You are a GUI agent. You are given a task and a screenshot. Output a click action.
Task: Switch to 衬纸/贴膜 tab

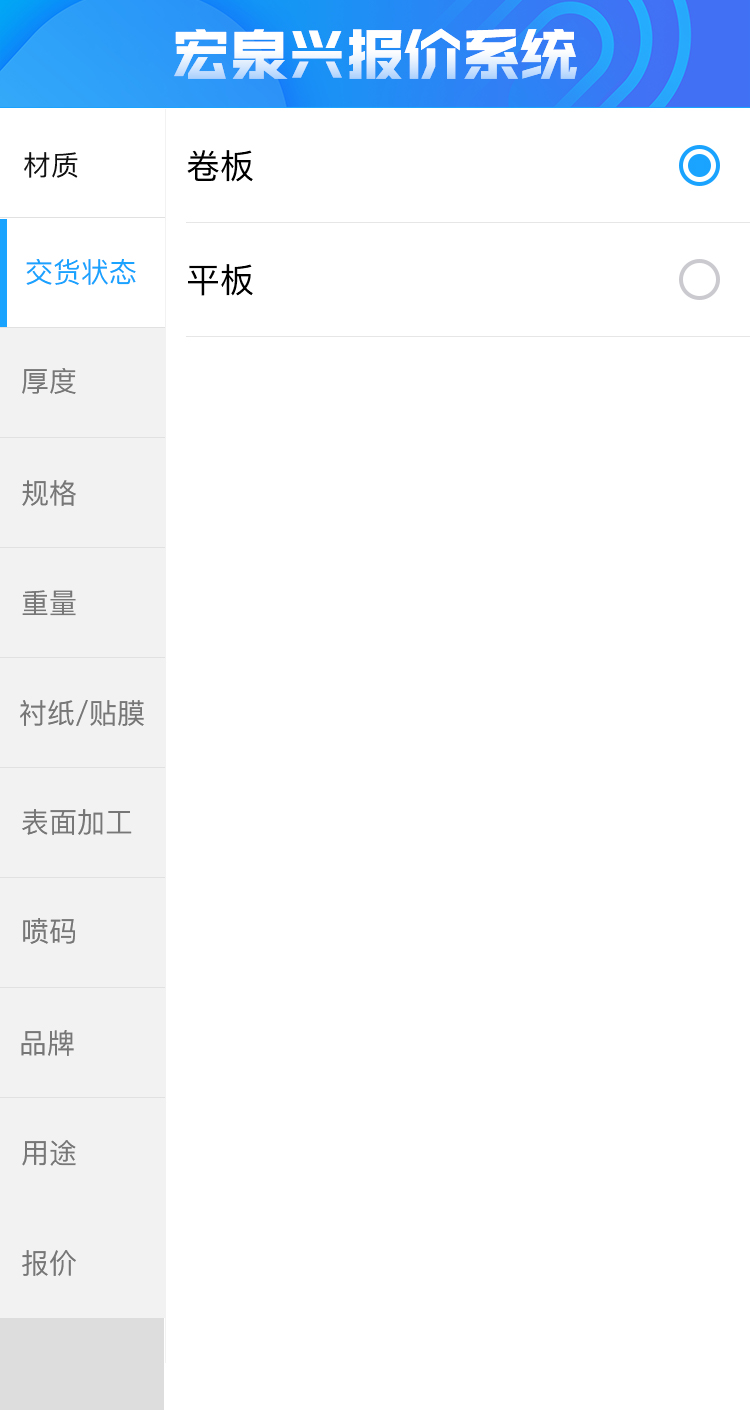82,713
